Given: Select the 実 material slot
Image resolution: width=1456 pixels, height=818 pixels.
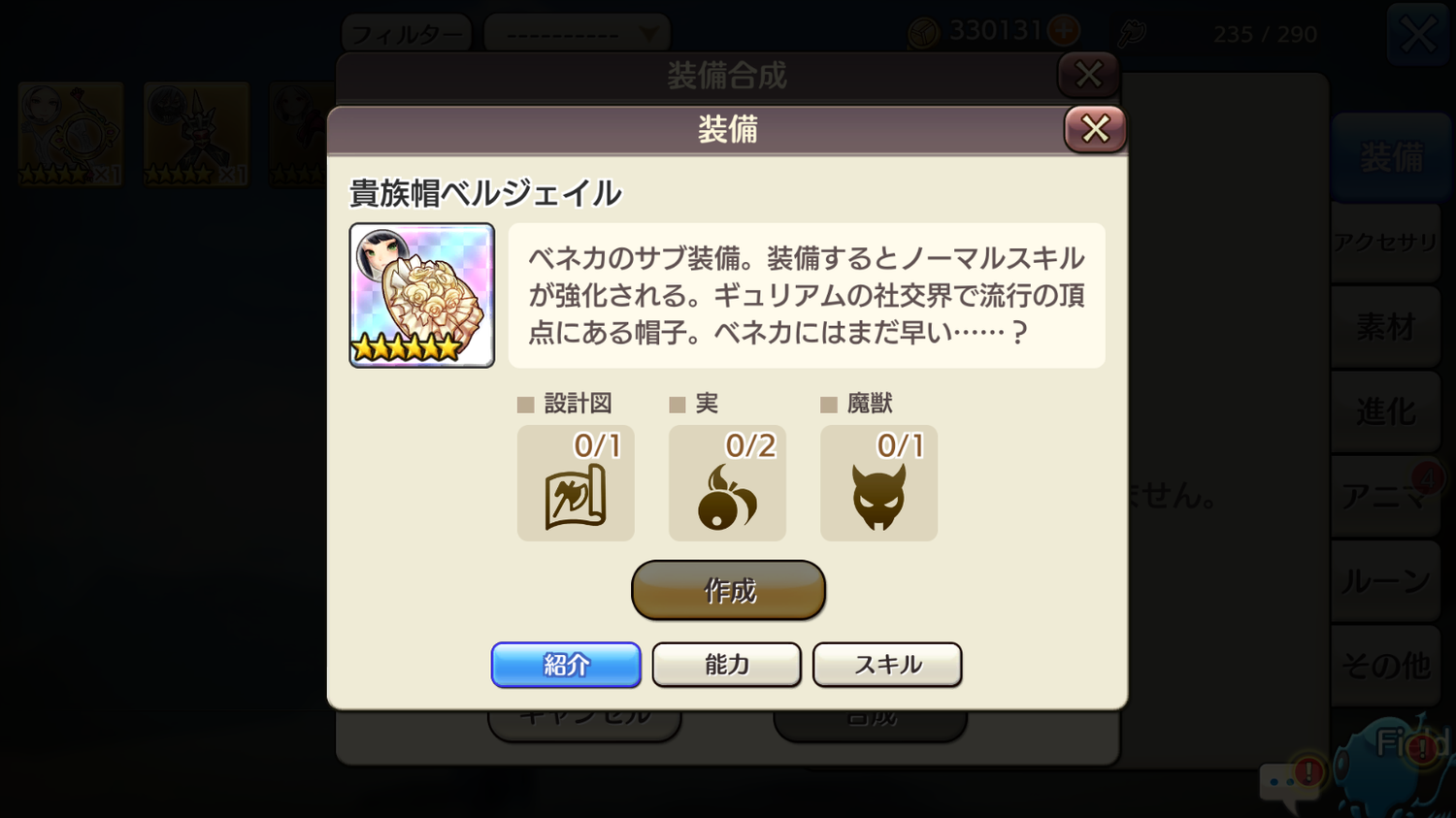Looking at the screenshot, I should tap(727, 483).
